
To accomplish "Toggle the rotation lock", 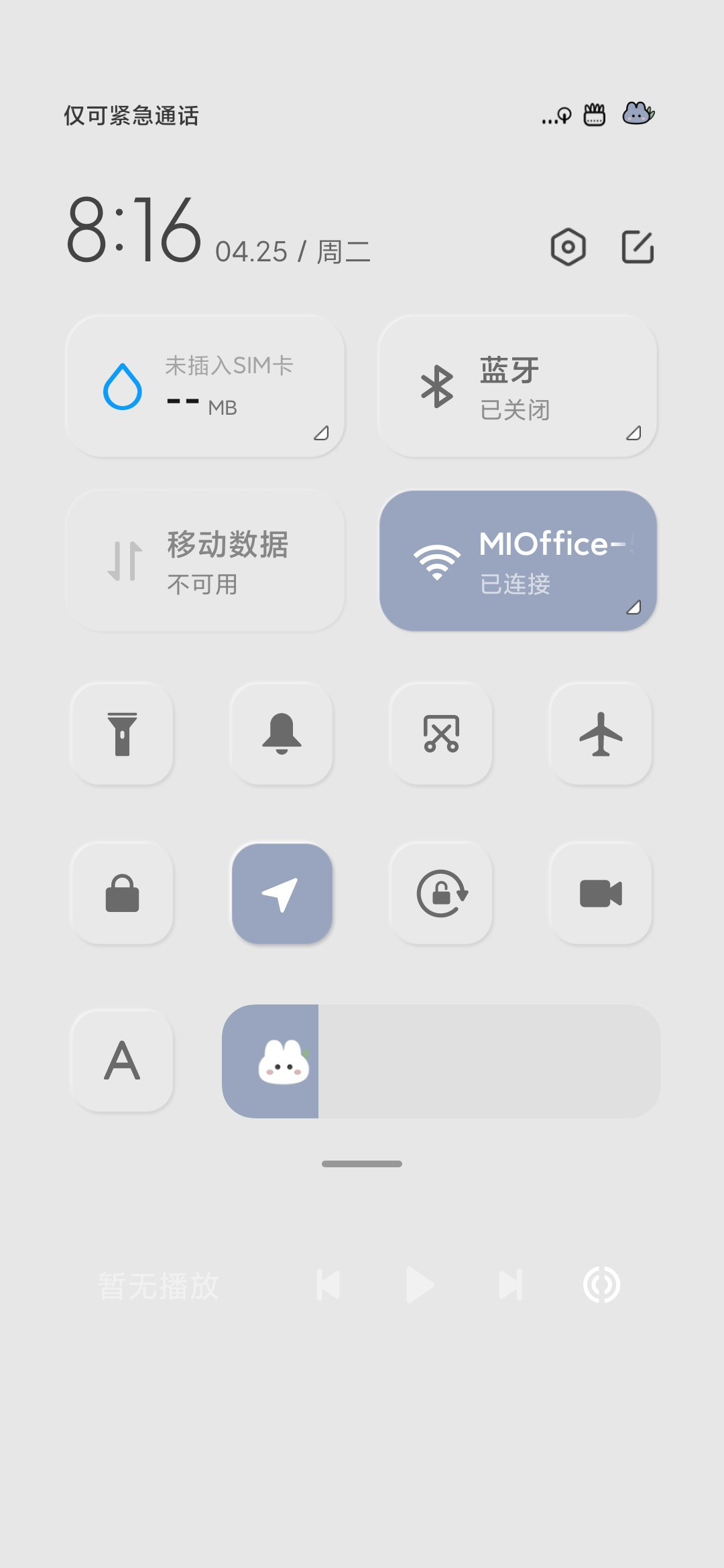I will tap(441, 893).
